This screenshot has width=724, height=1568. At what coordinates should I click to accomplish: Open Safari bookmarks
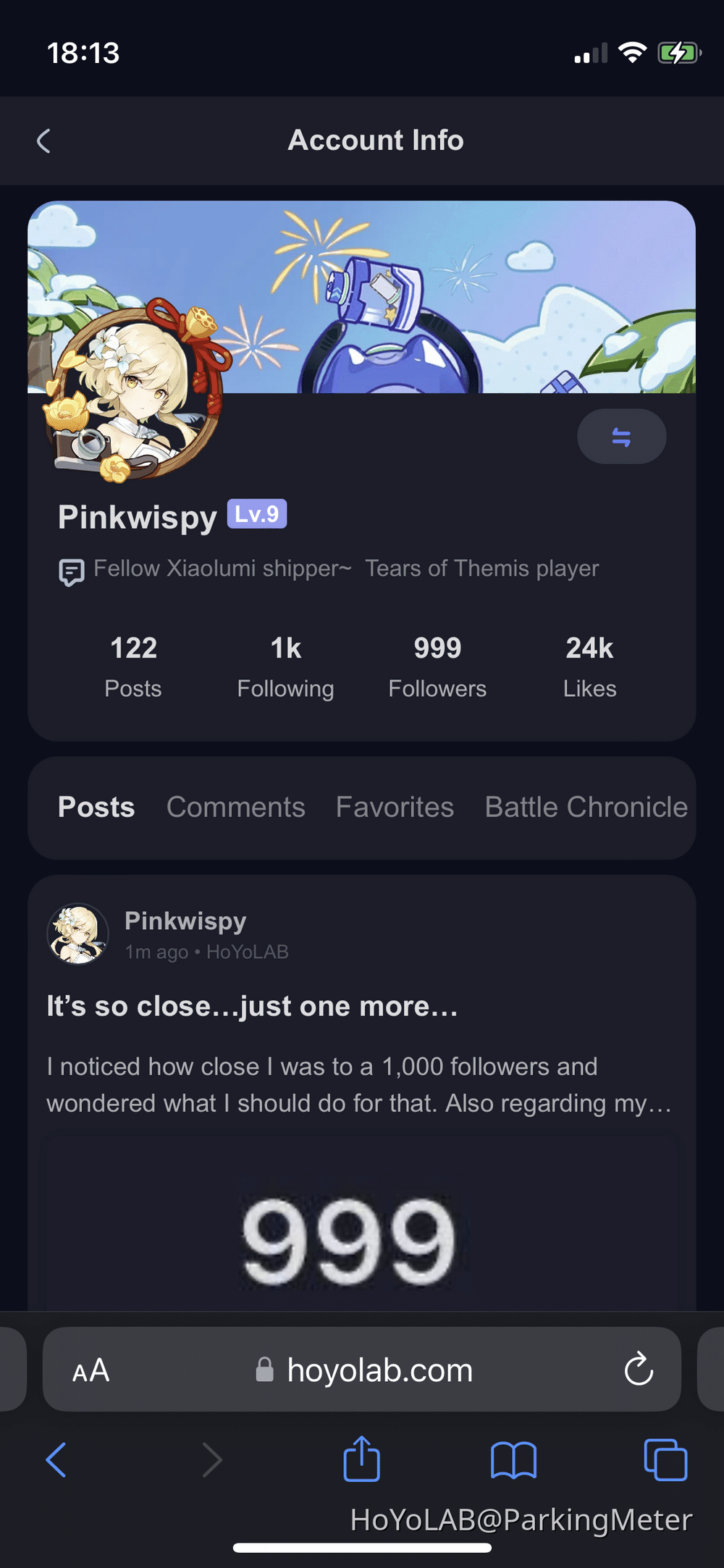[x=513, y=1459]
